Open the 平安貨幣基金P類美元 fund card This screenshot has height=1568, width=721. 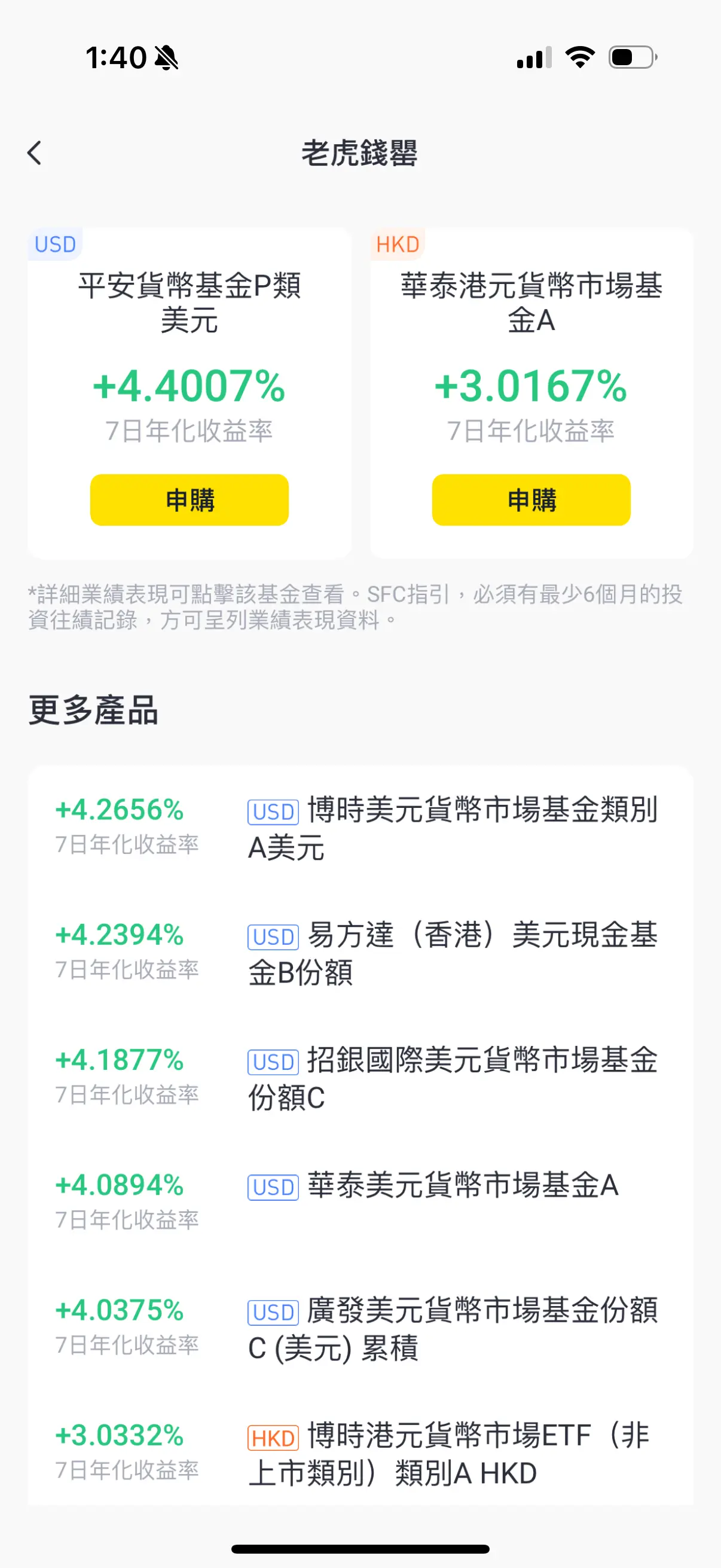point(190,393)
